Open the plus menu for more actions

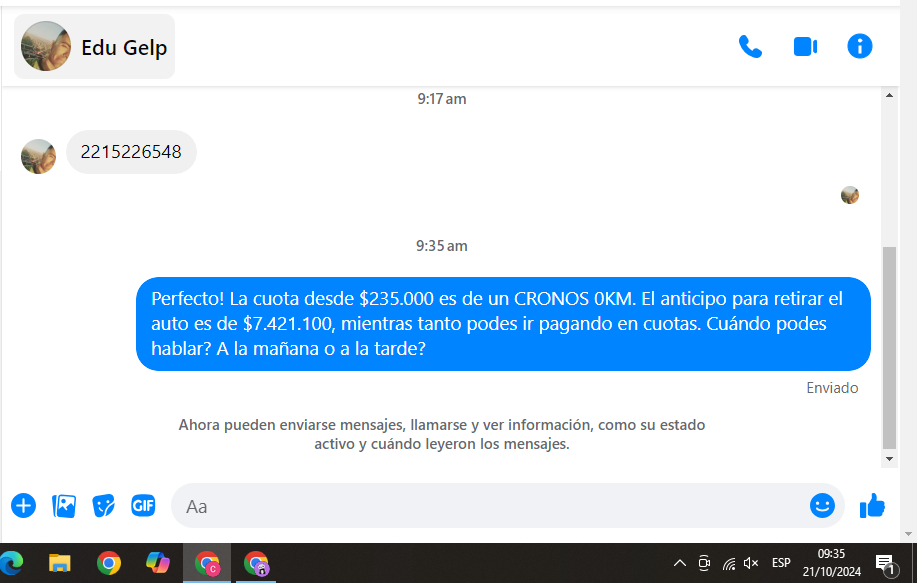click(x=23, y=506)
